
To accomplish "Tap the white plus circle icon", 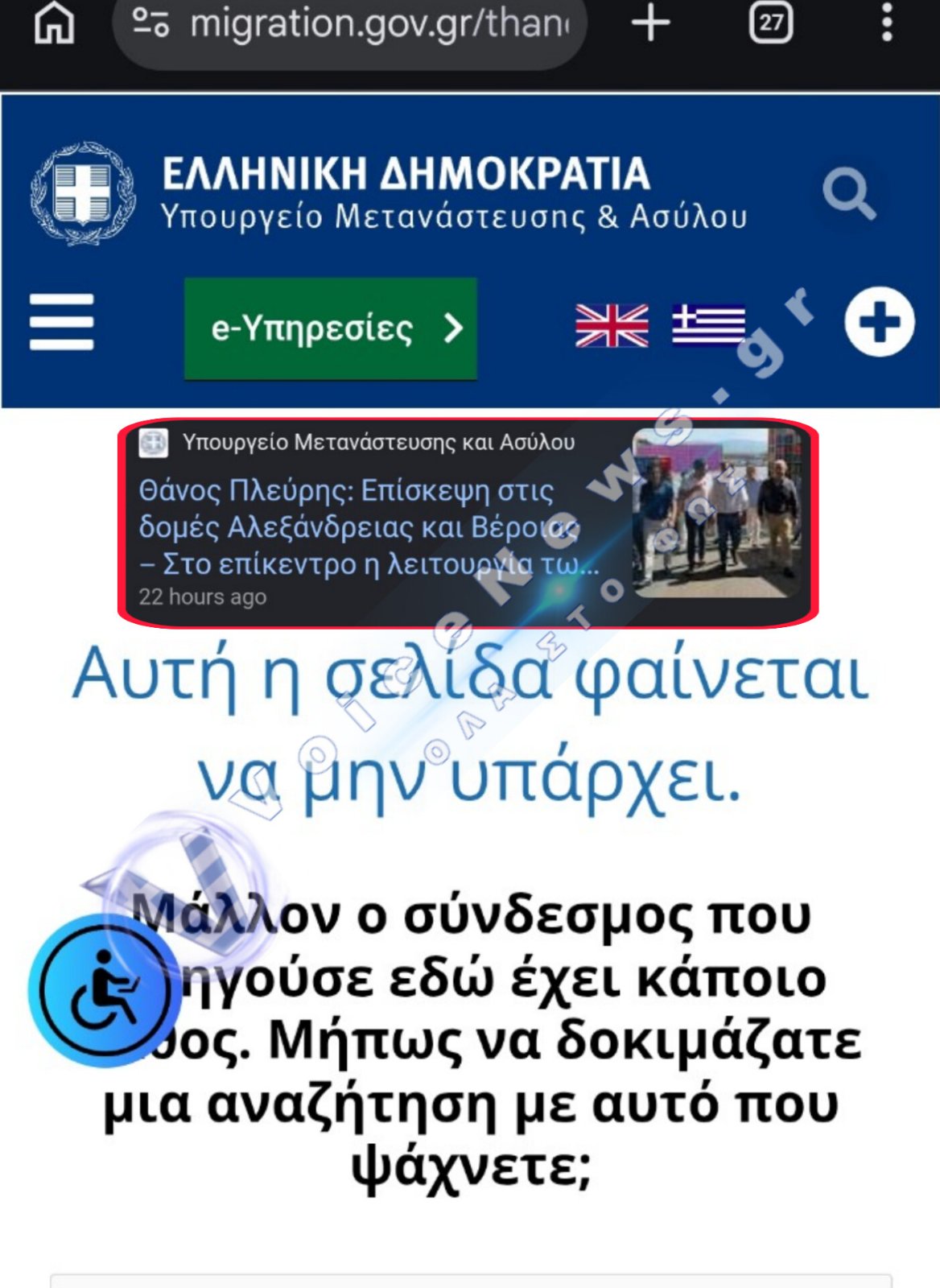I will (x=879, y=322).
